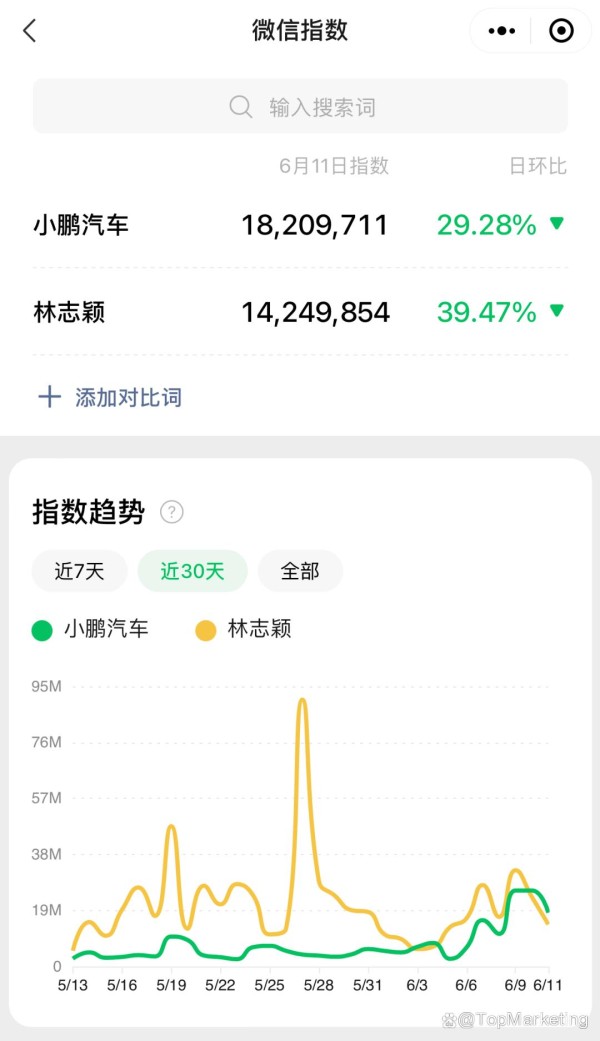Switch to the 近7天 range

click(x=80, y=571)
